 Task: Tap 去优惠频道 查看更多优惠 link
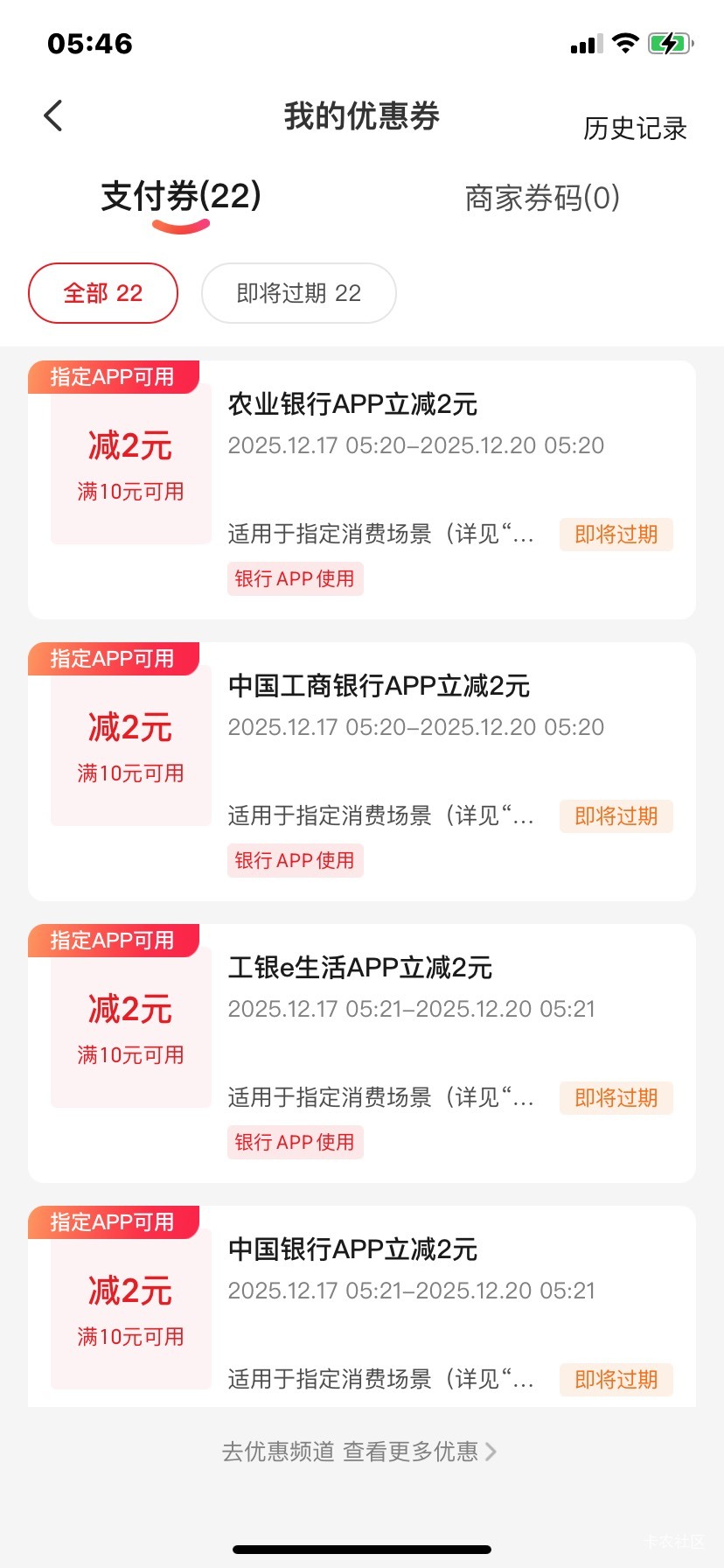[x=359, y=1452]
